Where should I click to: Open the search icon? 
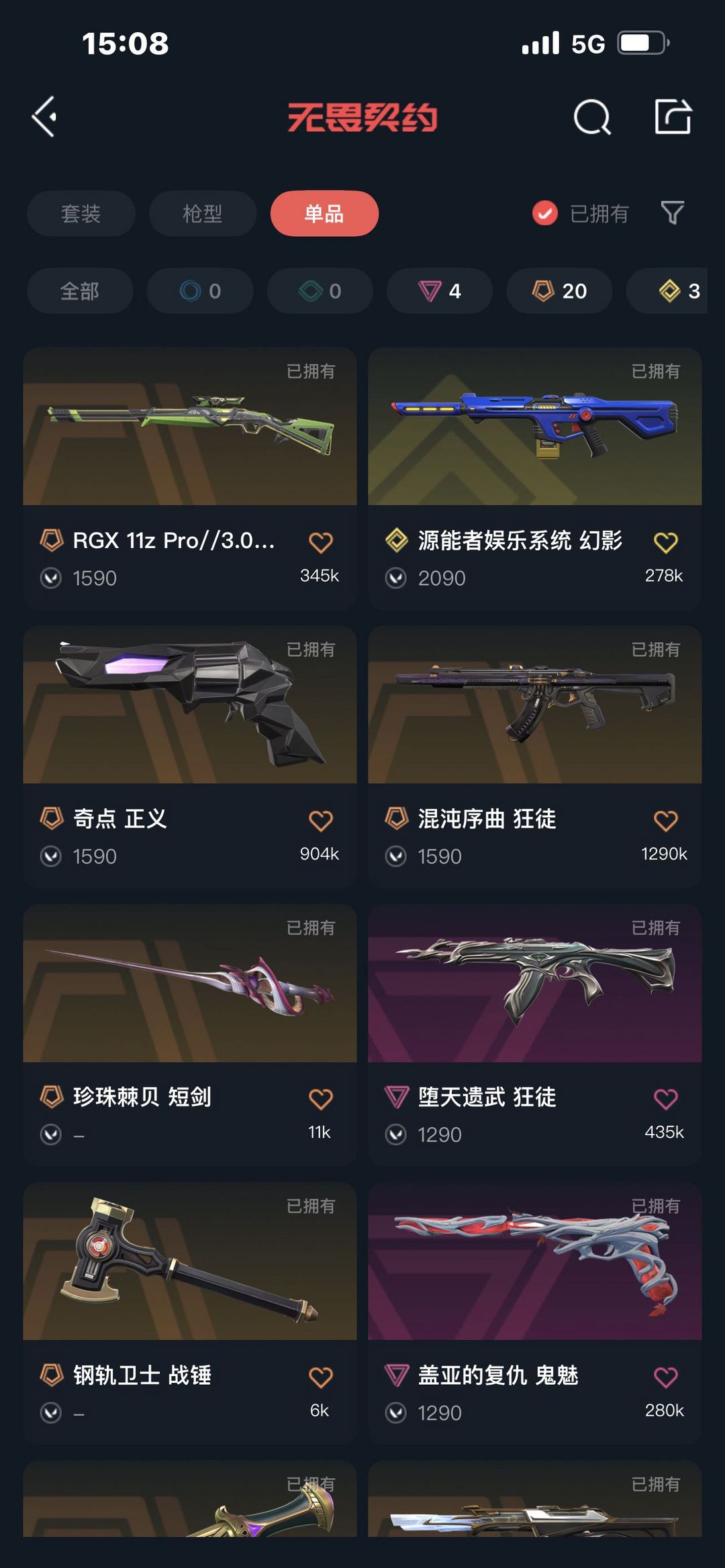(x=592, y=117)
